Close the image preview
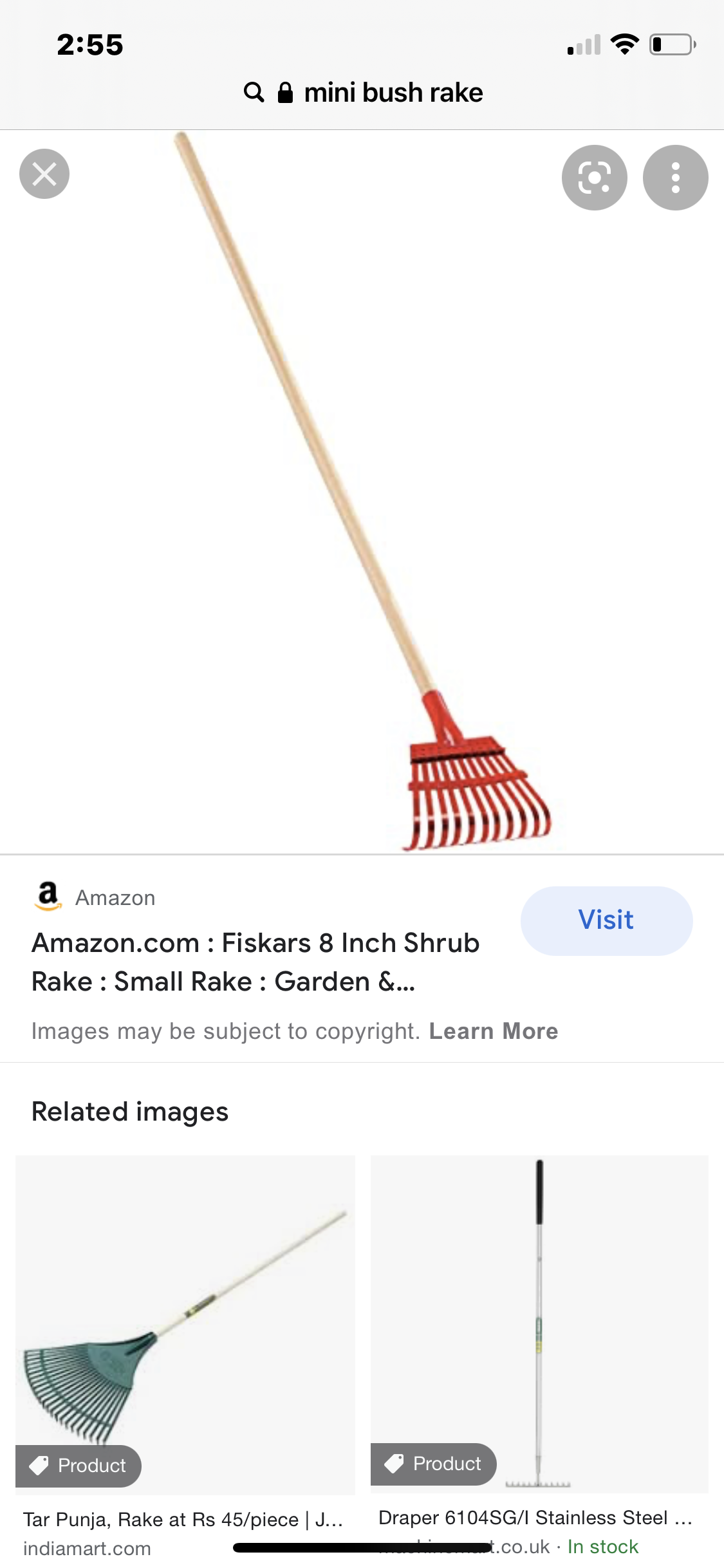The width and height of the screenshot is (724, 1568). click(44, 174)
